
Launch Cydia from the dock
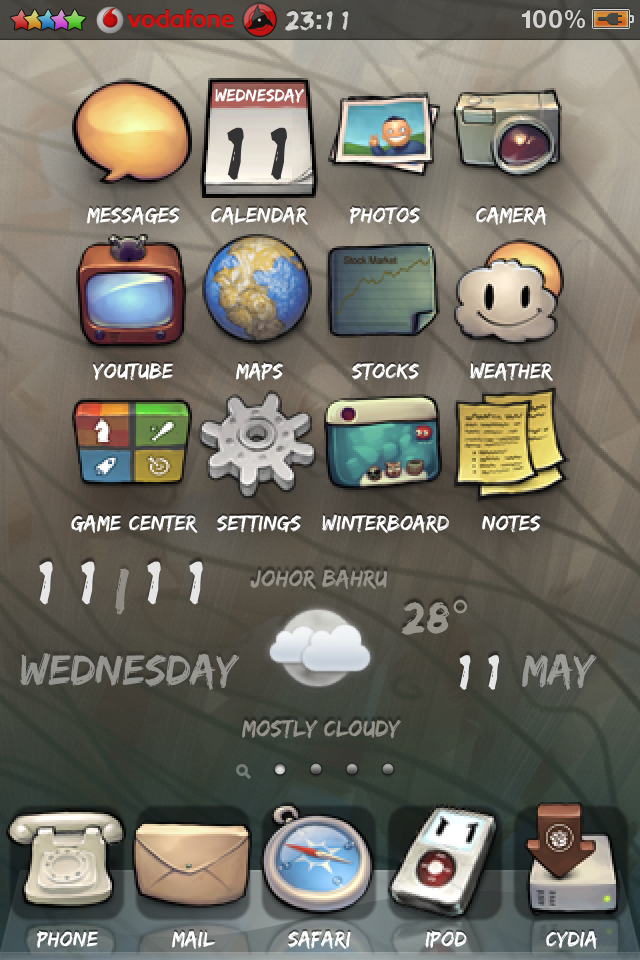pyautogui.click(x=571, y=865)
